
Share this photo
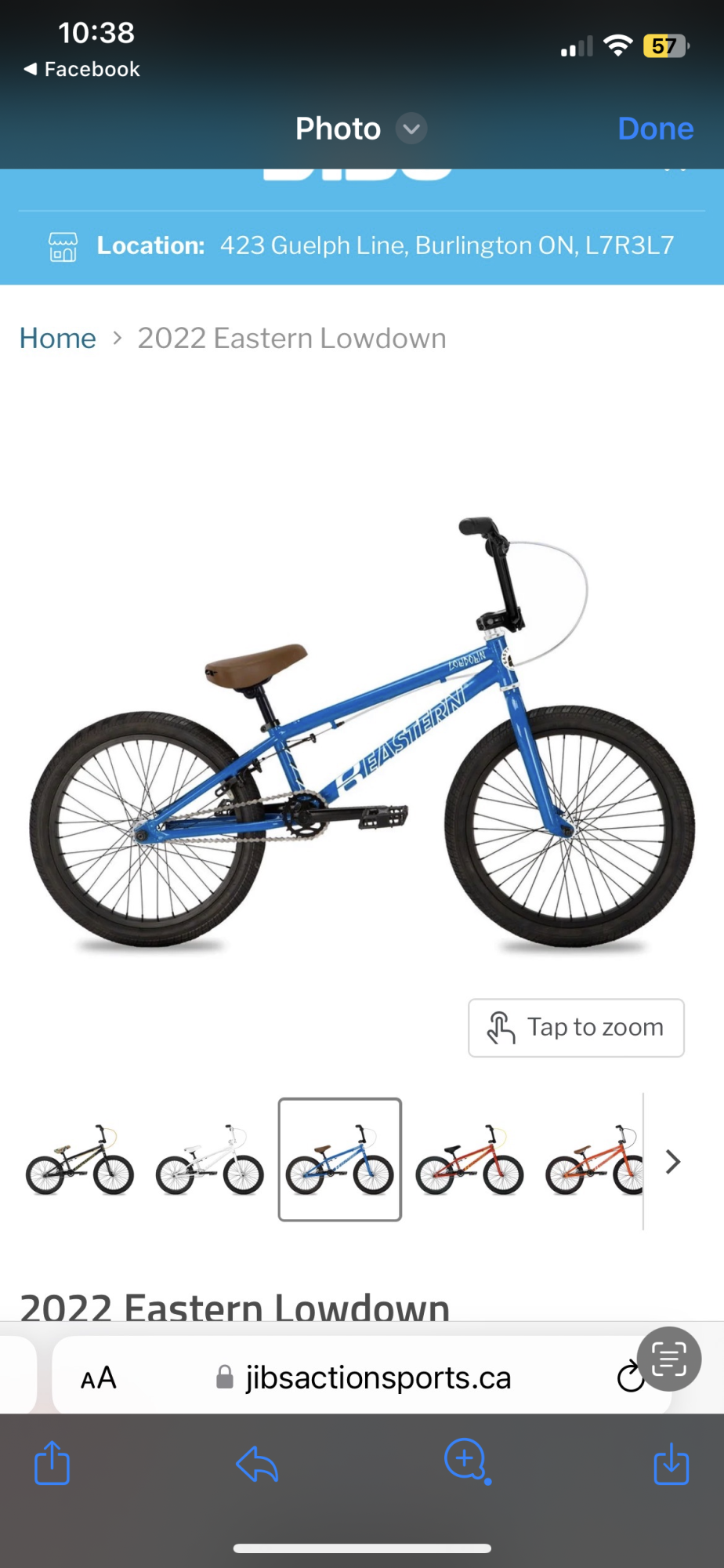coord(52,1463)
